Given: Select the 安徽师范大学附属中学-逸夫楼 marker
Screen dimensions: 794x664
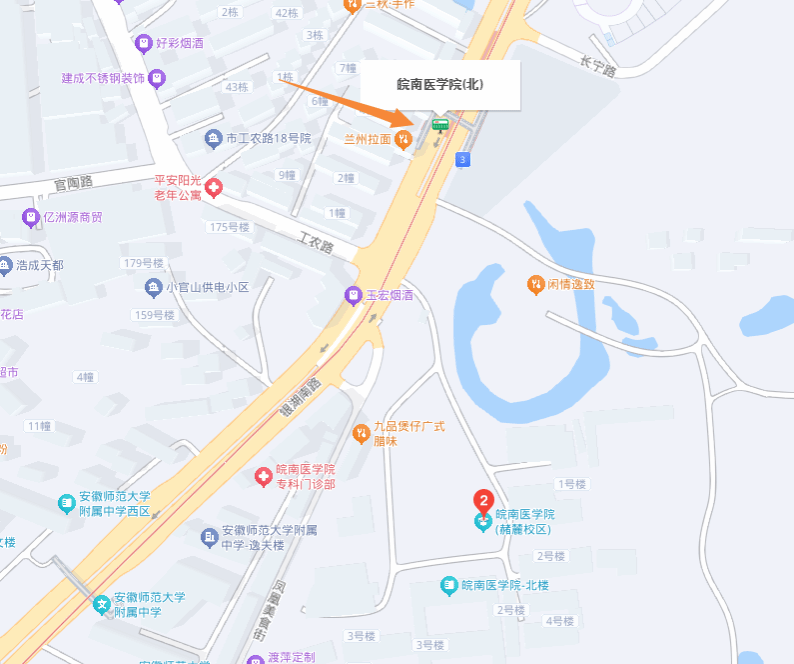Looking at the screenshot, I should (x=209, y=537).
